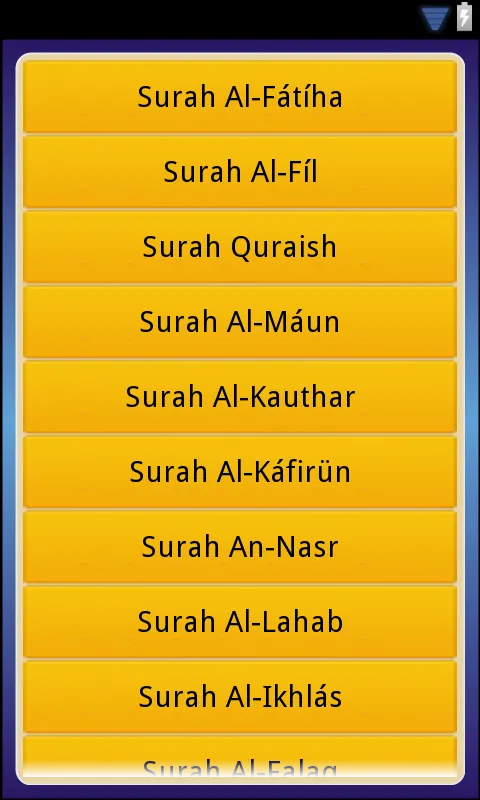Open Surah Quraish
Image resolution: width=480 pixels, height=800 pixels.
pos(240,246)
